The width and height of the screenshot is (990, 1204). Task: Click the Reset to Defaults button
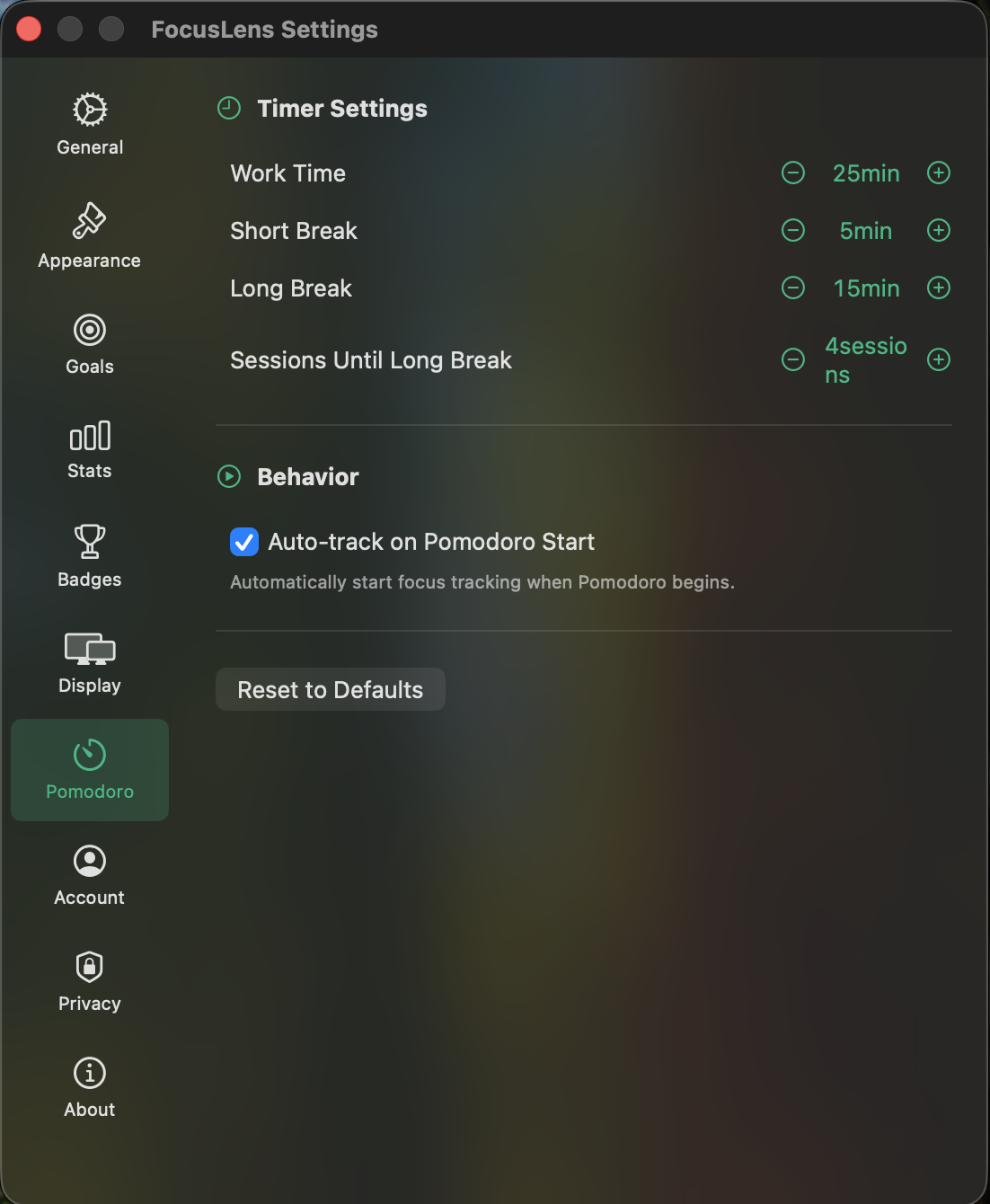point(330,689)
